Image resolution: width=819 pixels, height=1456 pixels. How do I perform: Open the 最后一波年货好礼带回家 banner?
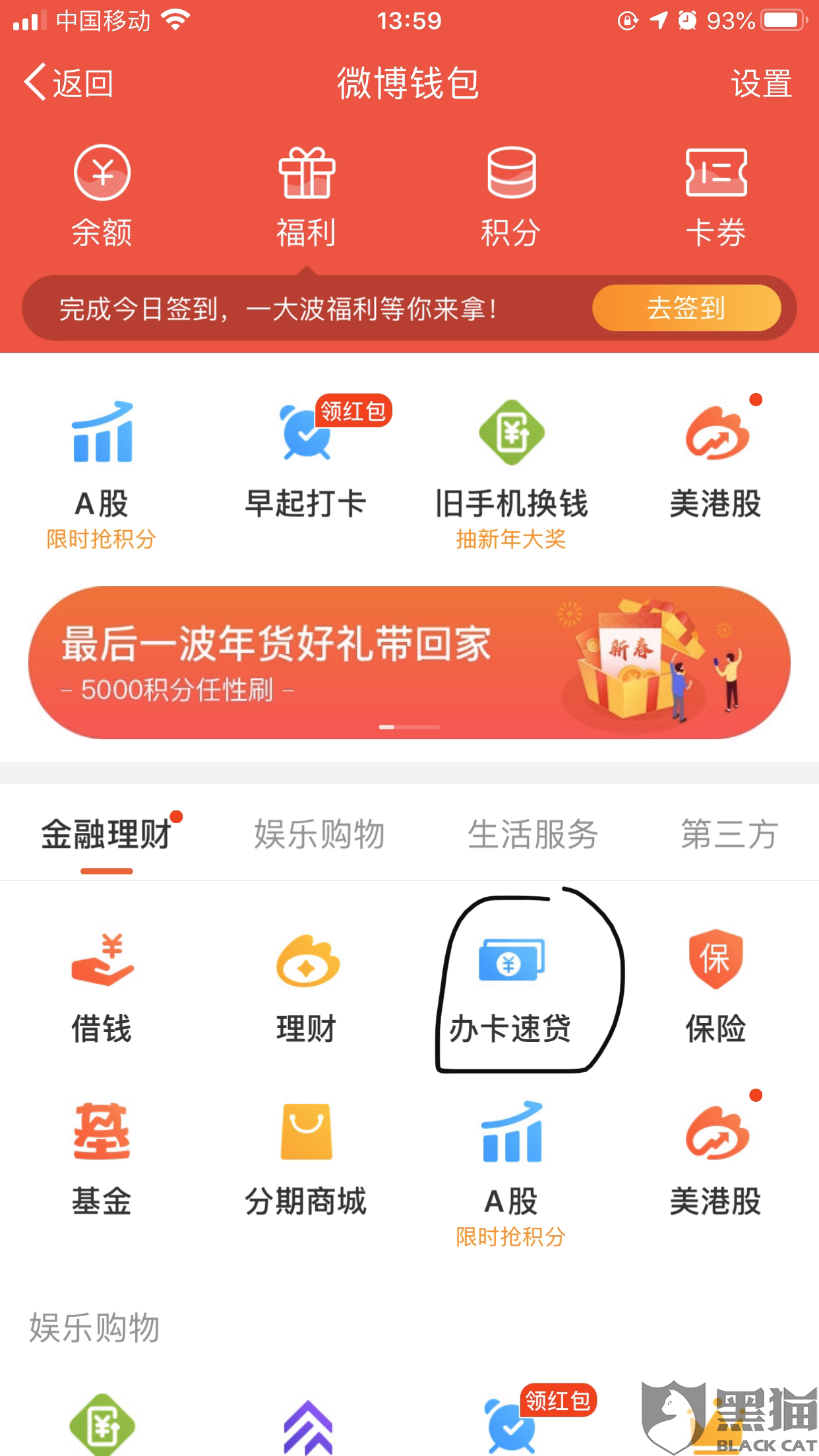coord(409,662)
